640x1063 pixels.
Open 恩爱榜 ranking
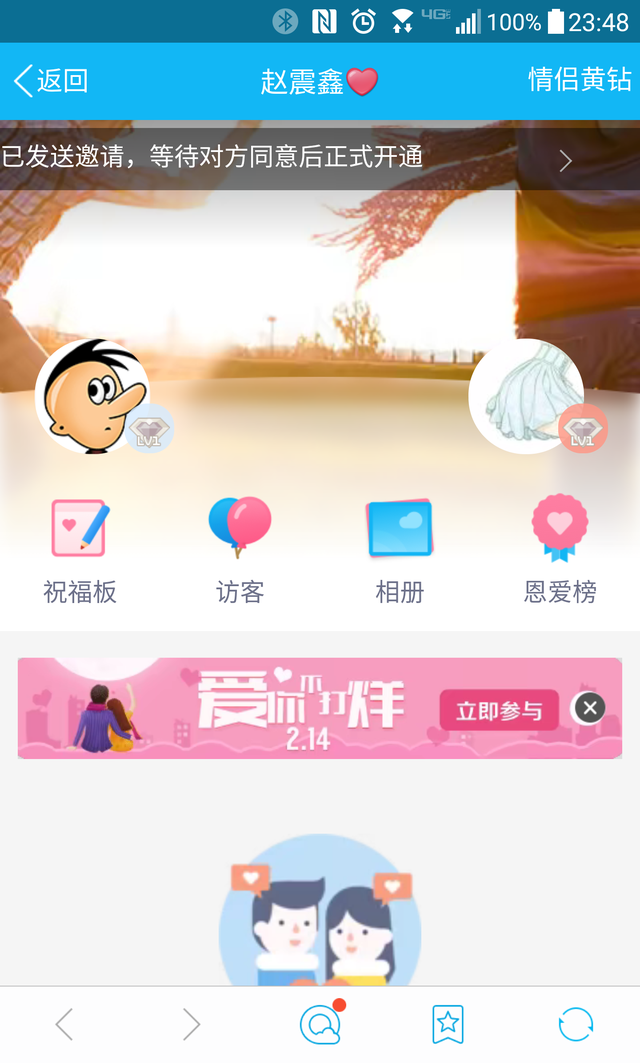[560, 551]
